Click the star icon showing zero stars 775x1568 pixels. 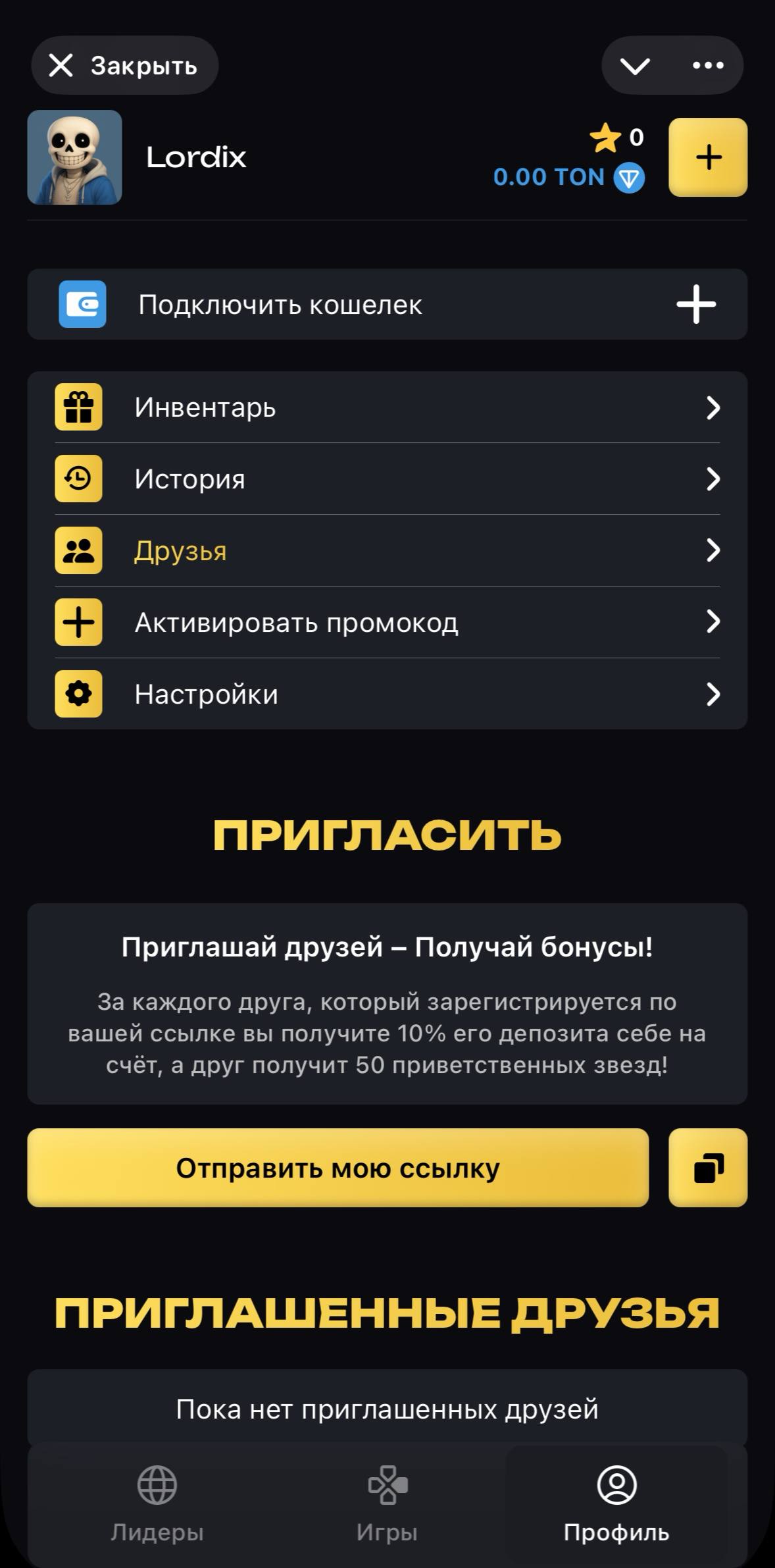coord(606,138)
